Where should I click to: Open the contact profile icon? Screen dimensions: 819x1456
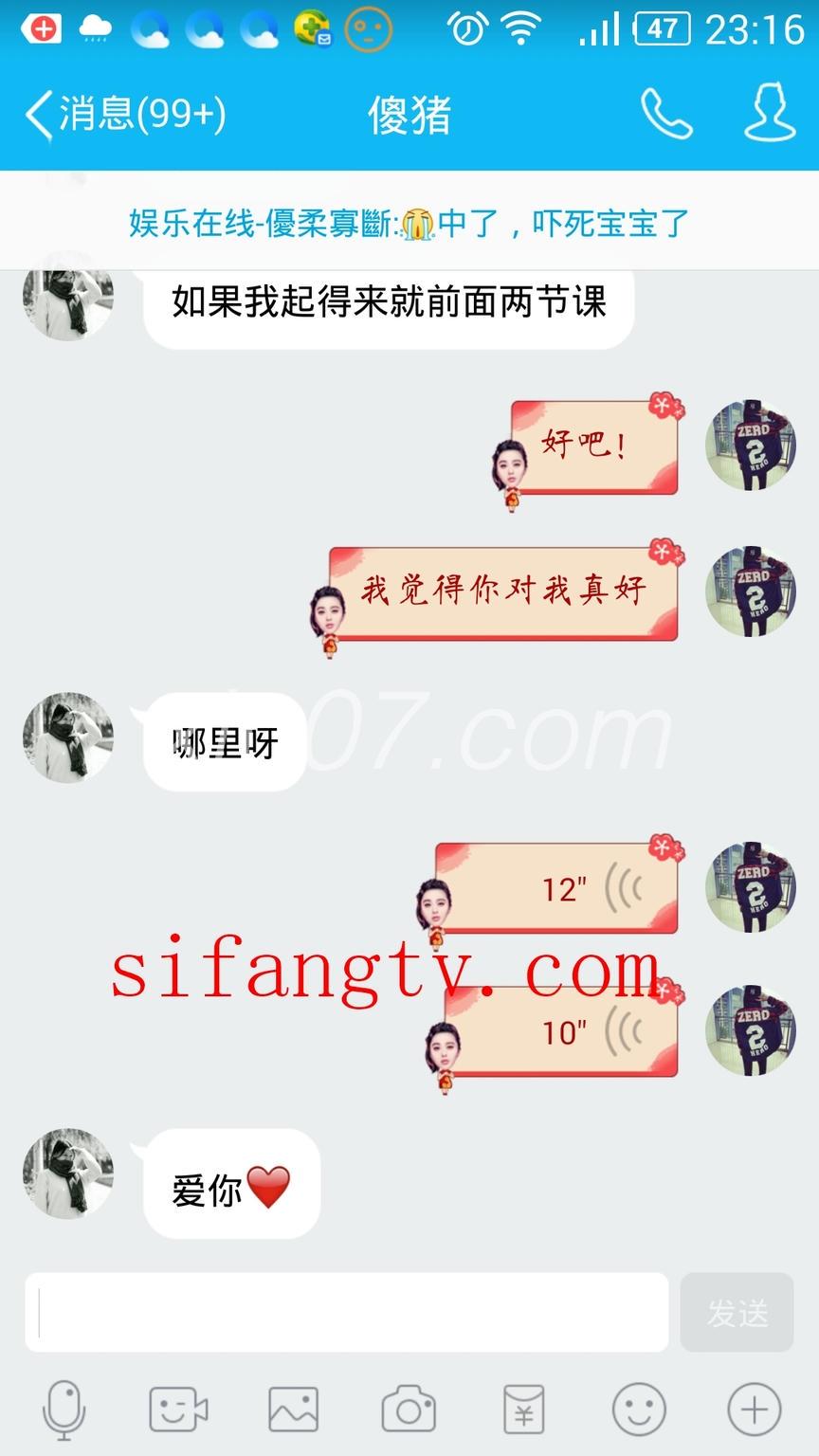(x=768, y=115)
